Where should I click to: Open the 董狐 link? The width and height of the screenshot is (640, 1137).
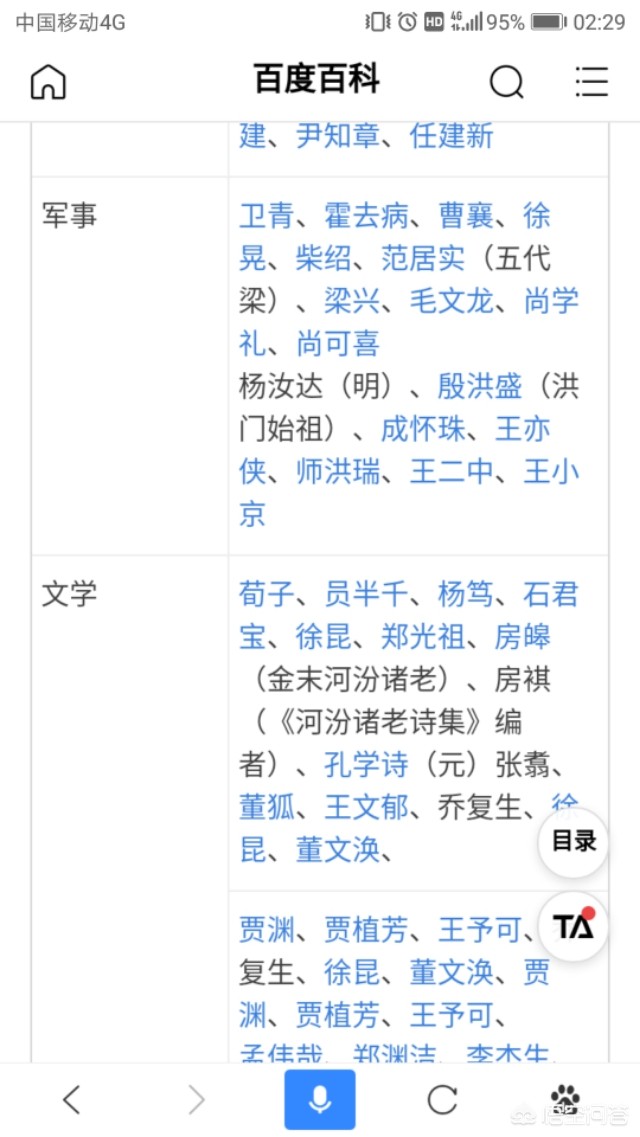click(x=267, y=808)
